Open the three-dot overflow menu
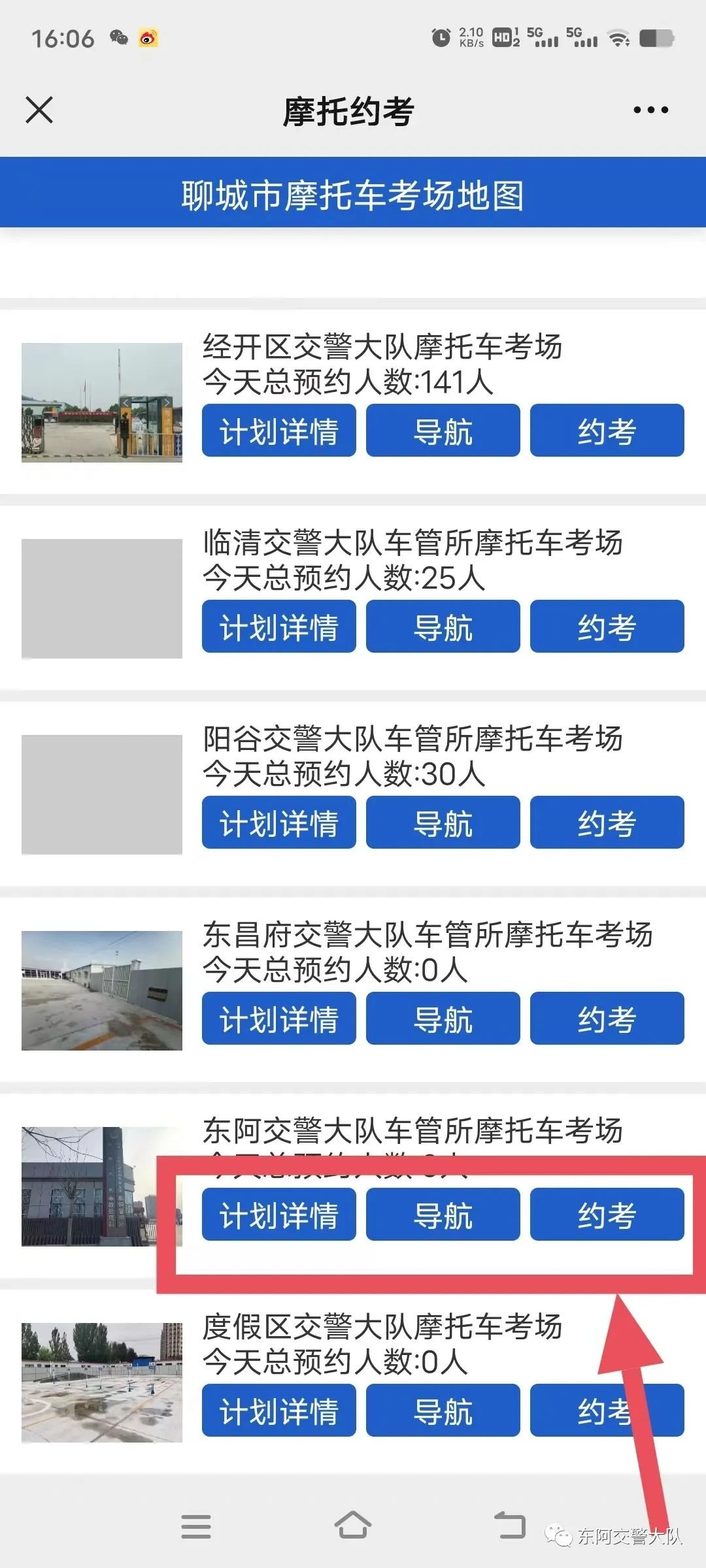 tap(650, 110)
